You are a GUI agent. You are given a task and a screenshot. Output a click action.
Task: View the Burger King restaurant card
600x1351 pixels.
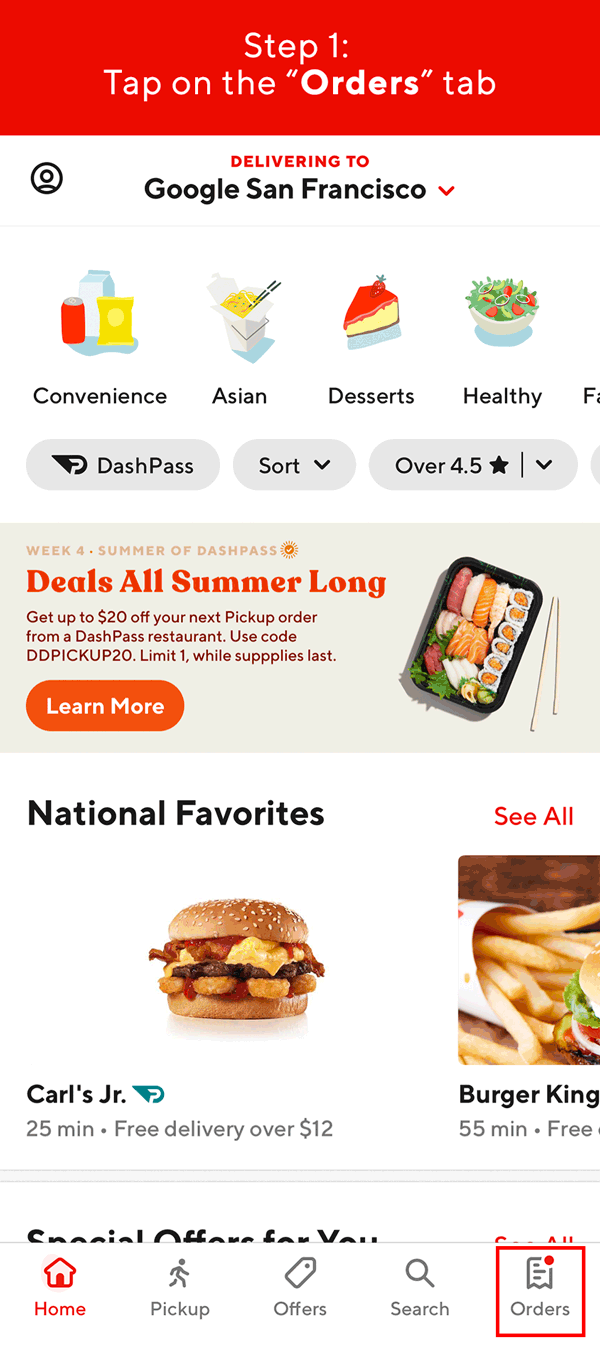(x=528, y=990)
